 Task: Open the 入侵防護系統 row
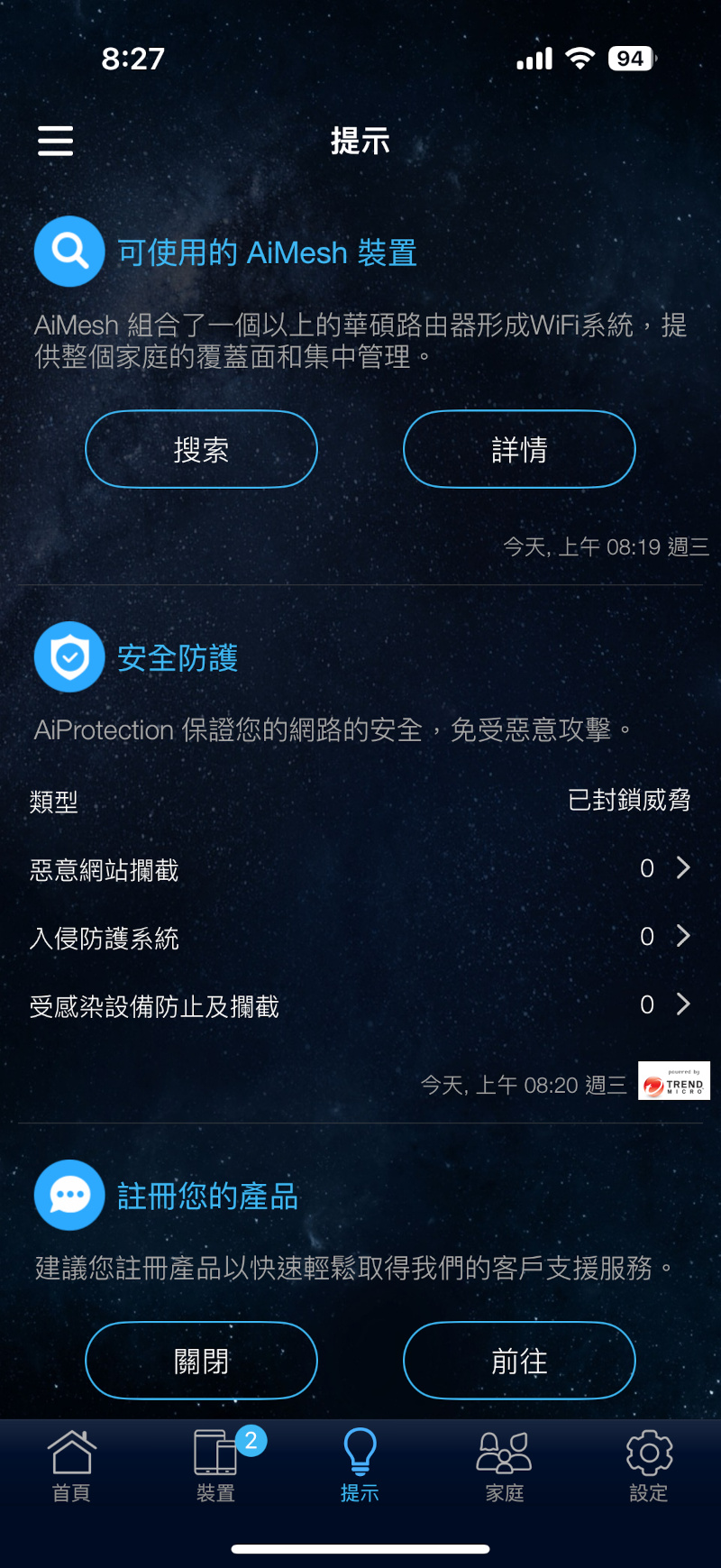(360, 938)
